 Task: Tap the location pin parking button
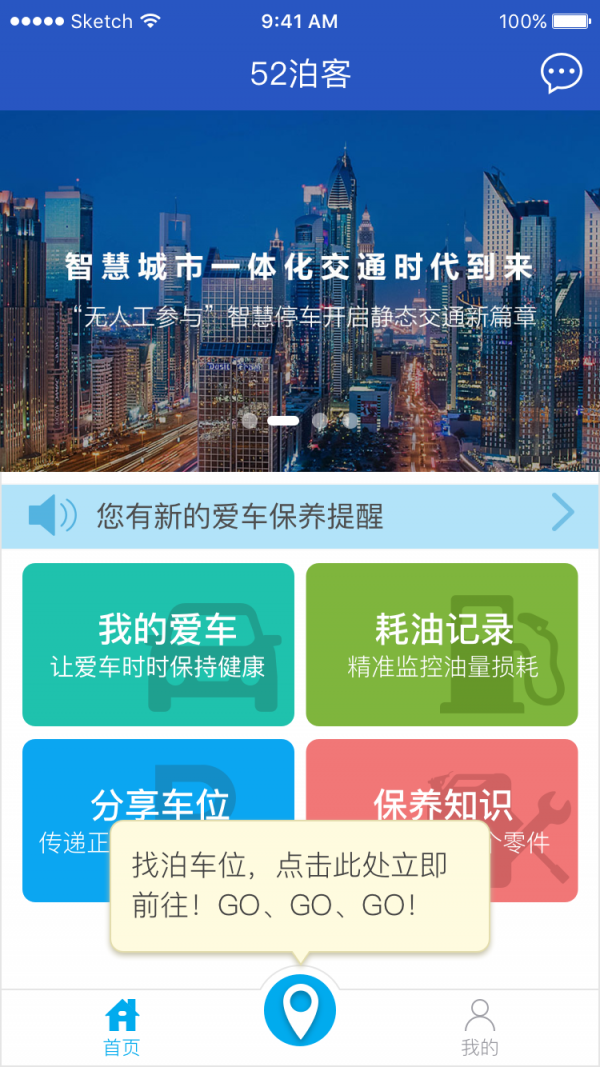[300, 1010]
